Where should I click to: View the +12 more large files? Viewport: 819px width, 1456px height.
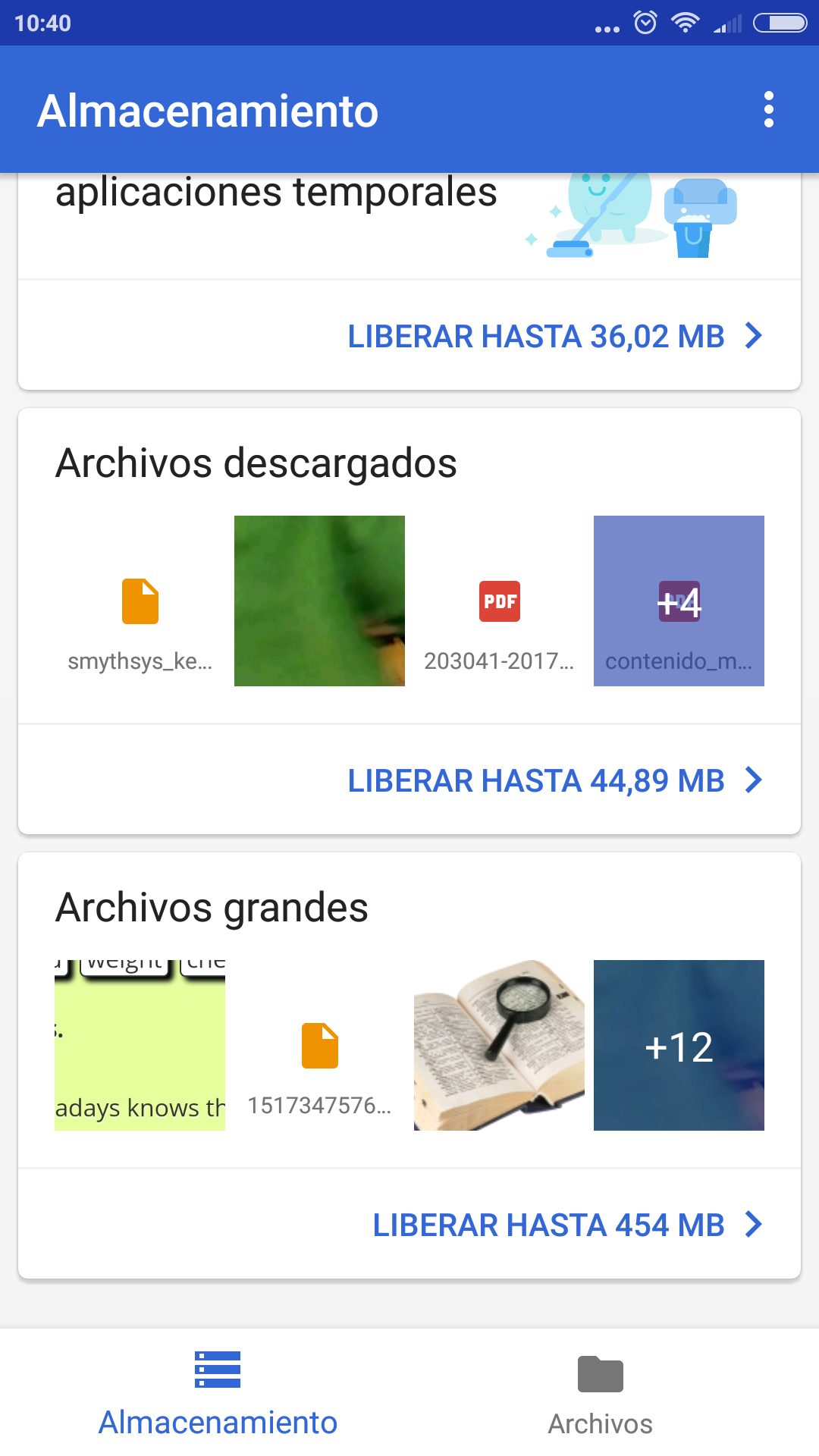pos(679,1045)
